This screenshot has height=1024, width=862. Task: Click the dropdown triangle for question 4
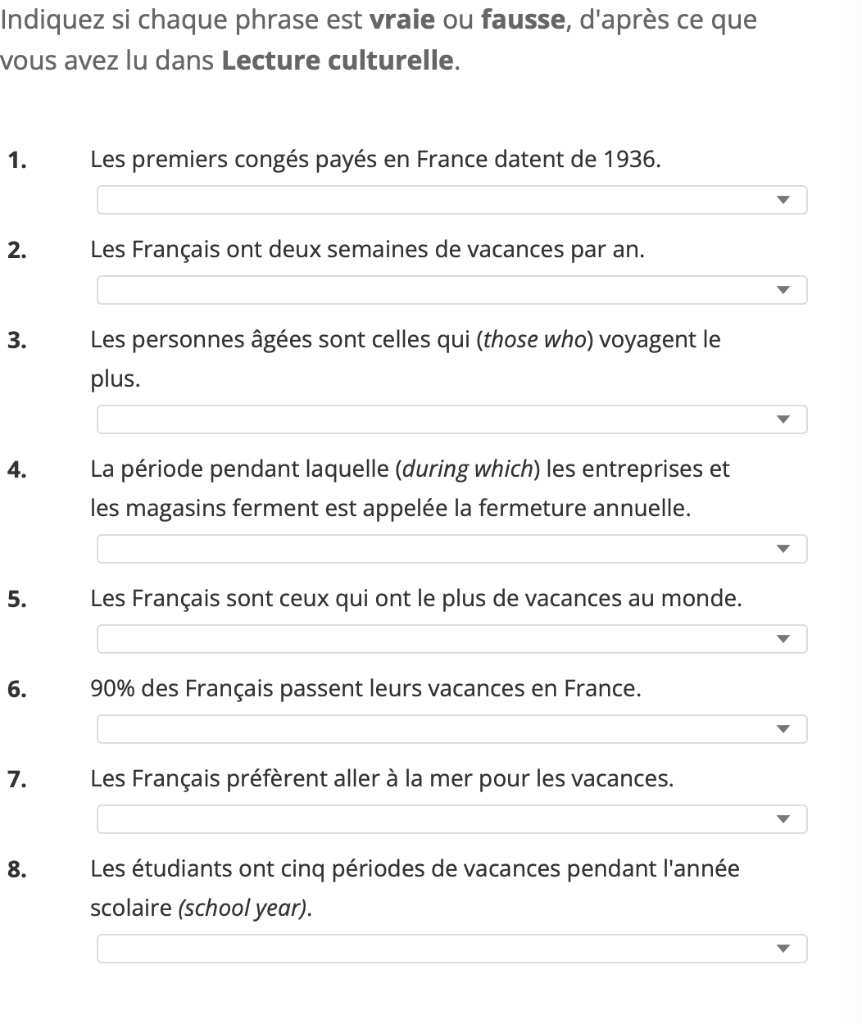(786, 549)
